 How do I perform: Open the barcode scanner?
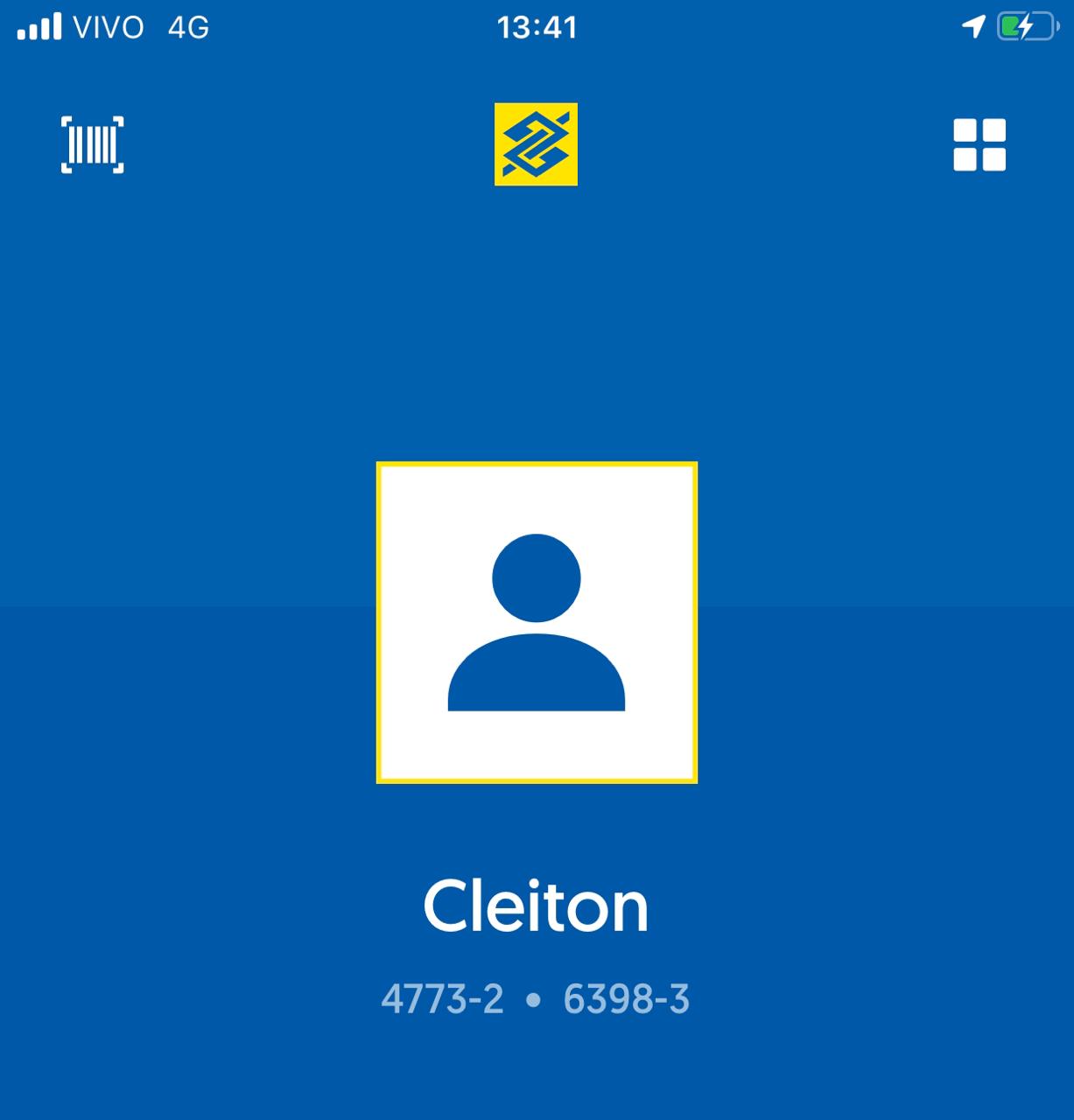tap(92, 144)
